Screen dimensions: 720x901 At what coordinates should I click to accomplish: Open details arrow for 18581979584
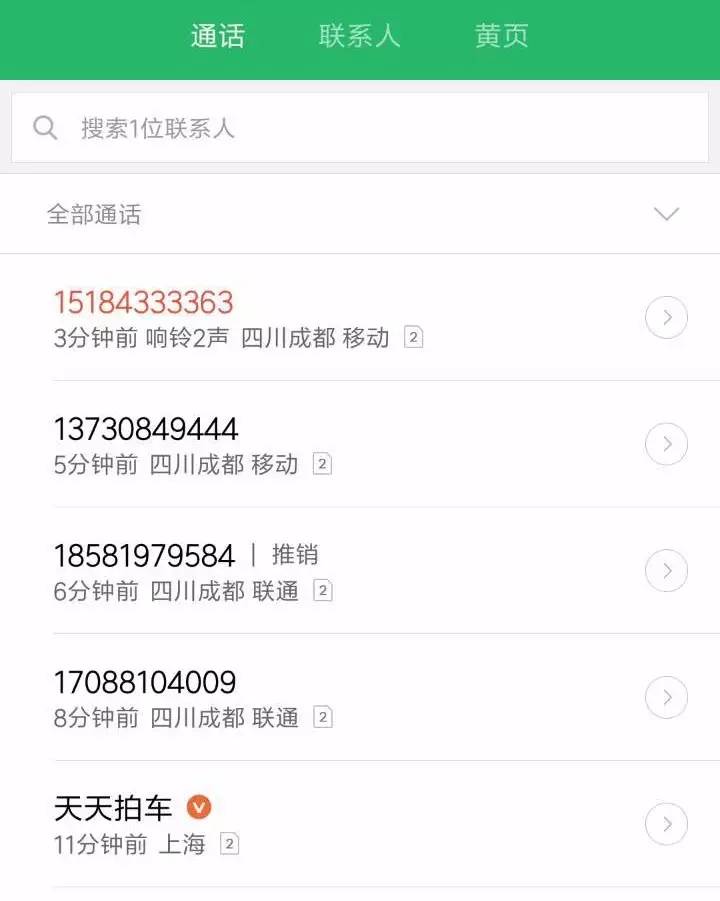coord(666,571)
